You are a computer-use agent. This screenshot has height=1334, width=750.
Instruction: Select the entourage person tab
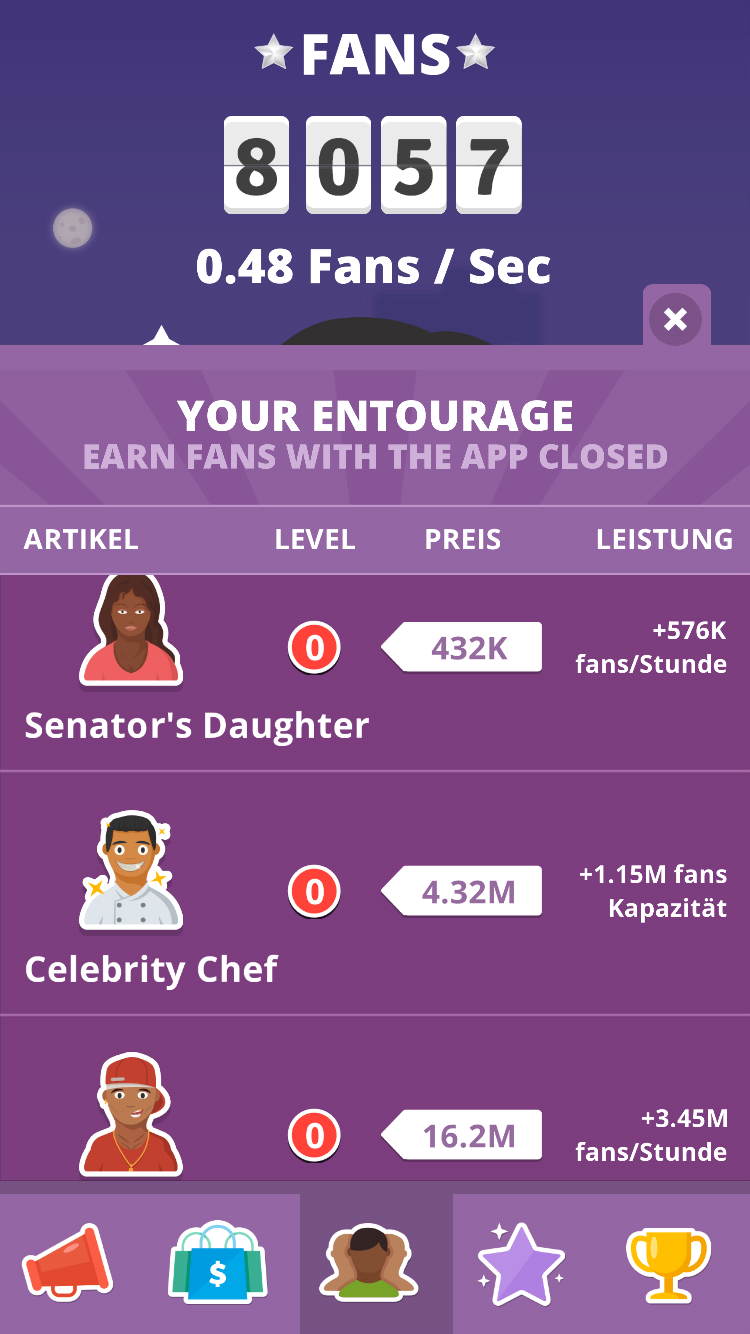(376, 1263)
